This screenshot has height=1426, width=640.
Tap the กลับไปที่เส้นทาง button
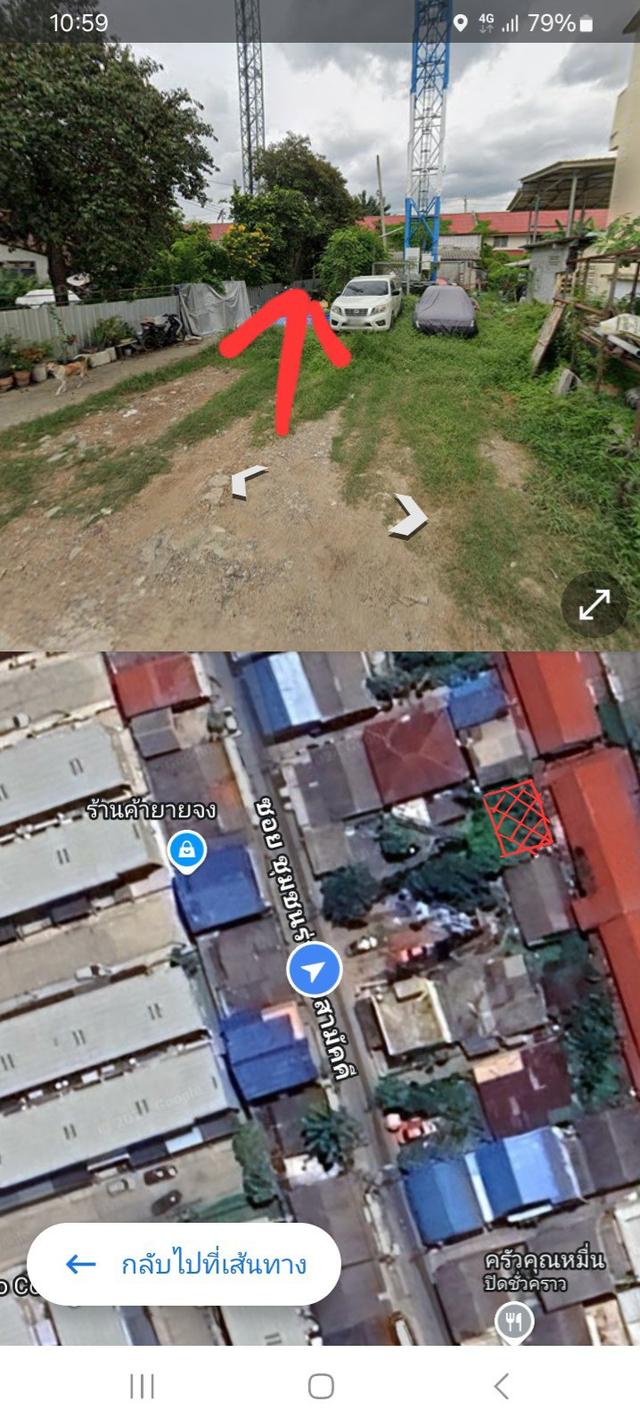(184, 1264)
